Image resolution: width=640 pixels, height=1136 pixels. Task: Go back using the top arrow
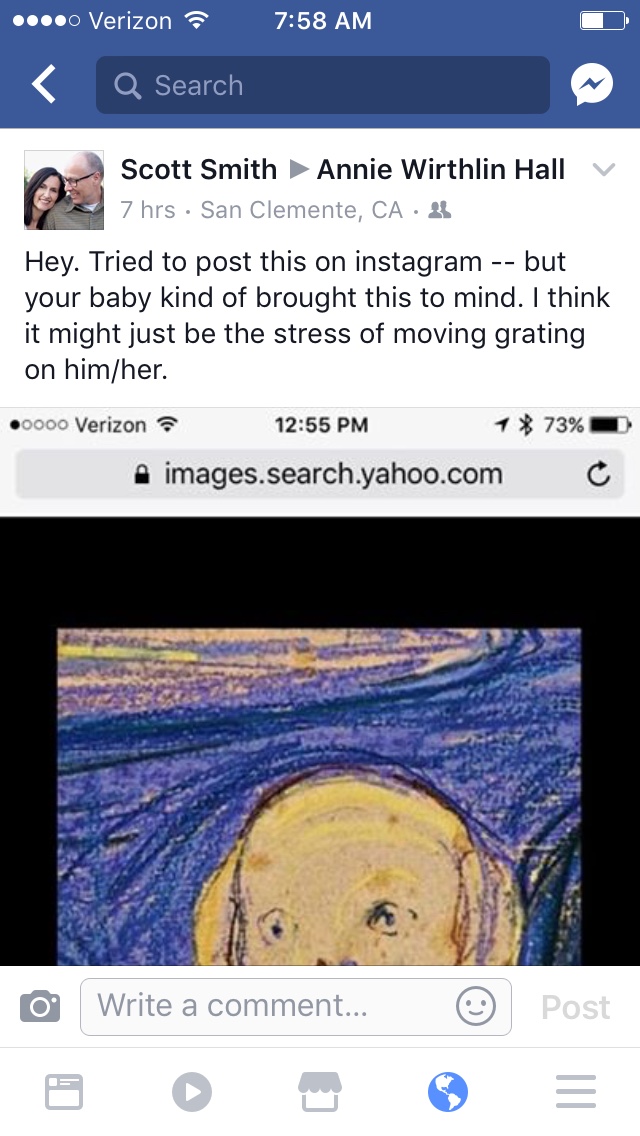point(44,86)
